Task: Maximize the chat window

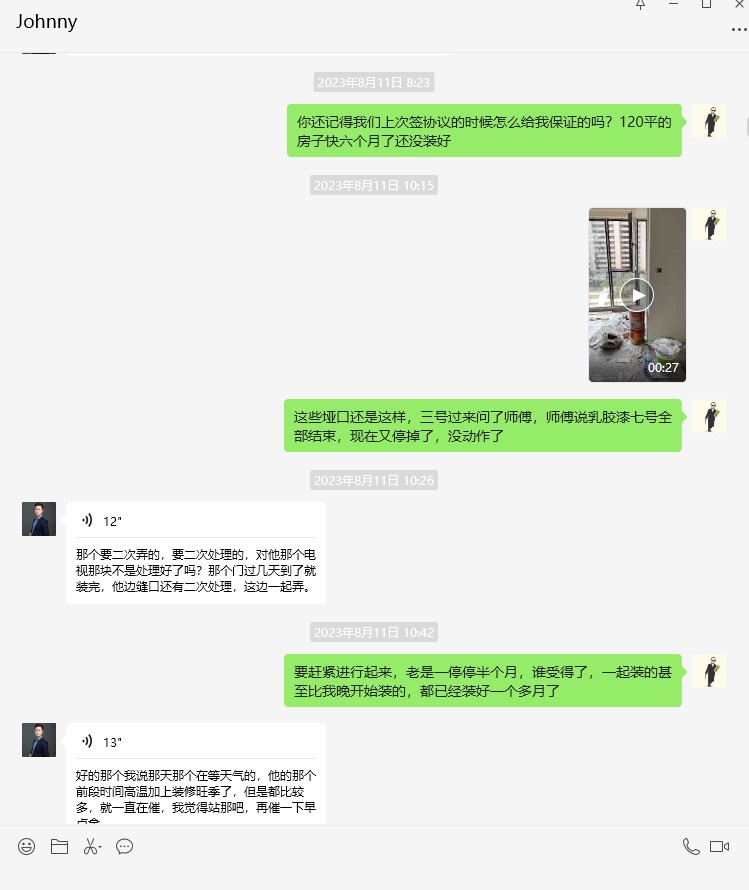Action: pyautogui.click(x=706, y=5)
